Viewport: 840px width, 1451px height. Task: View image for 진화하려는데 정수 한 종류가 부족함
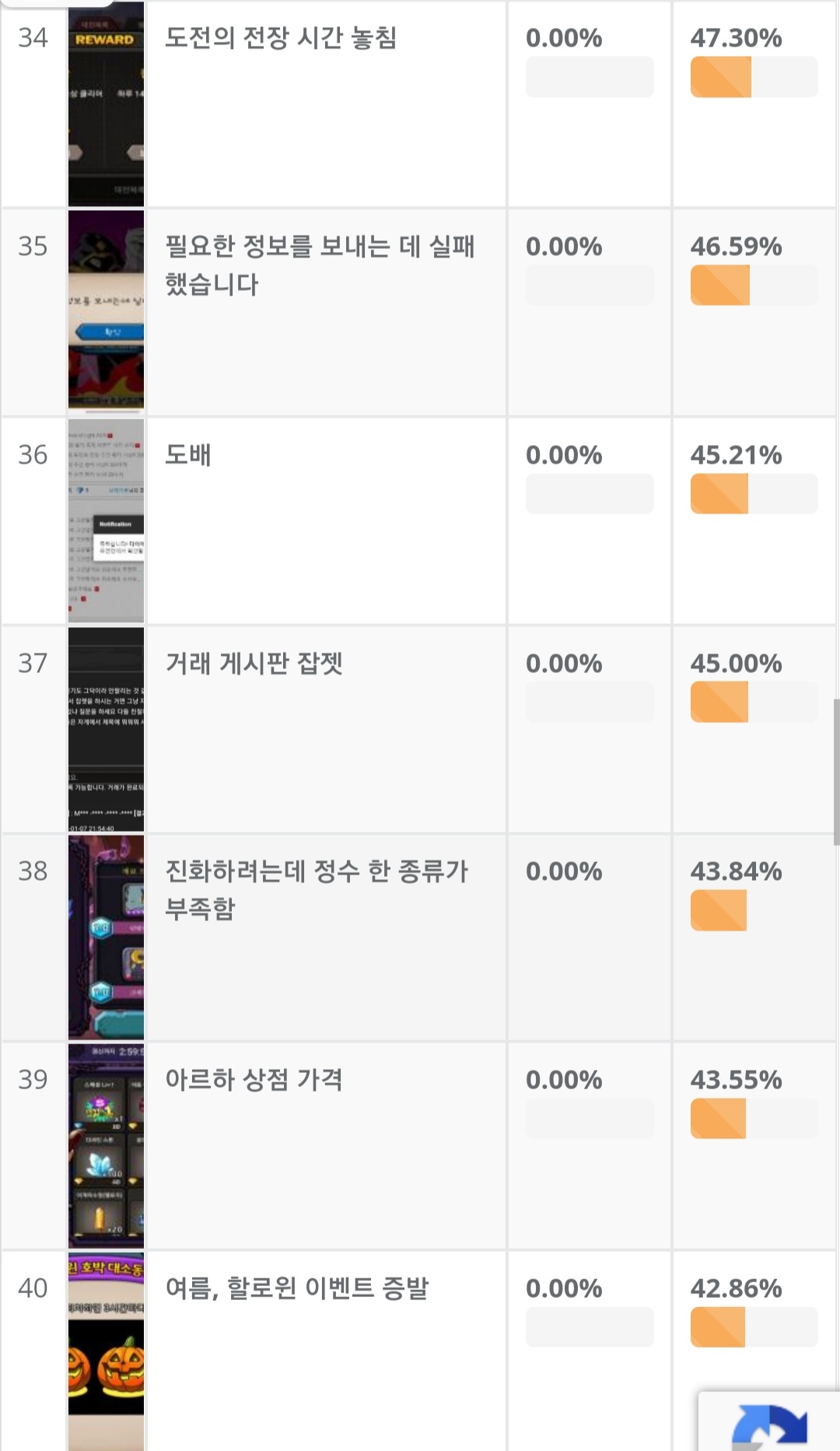106,937
